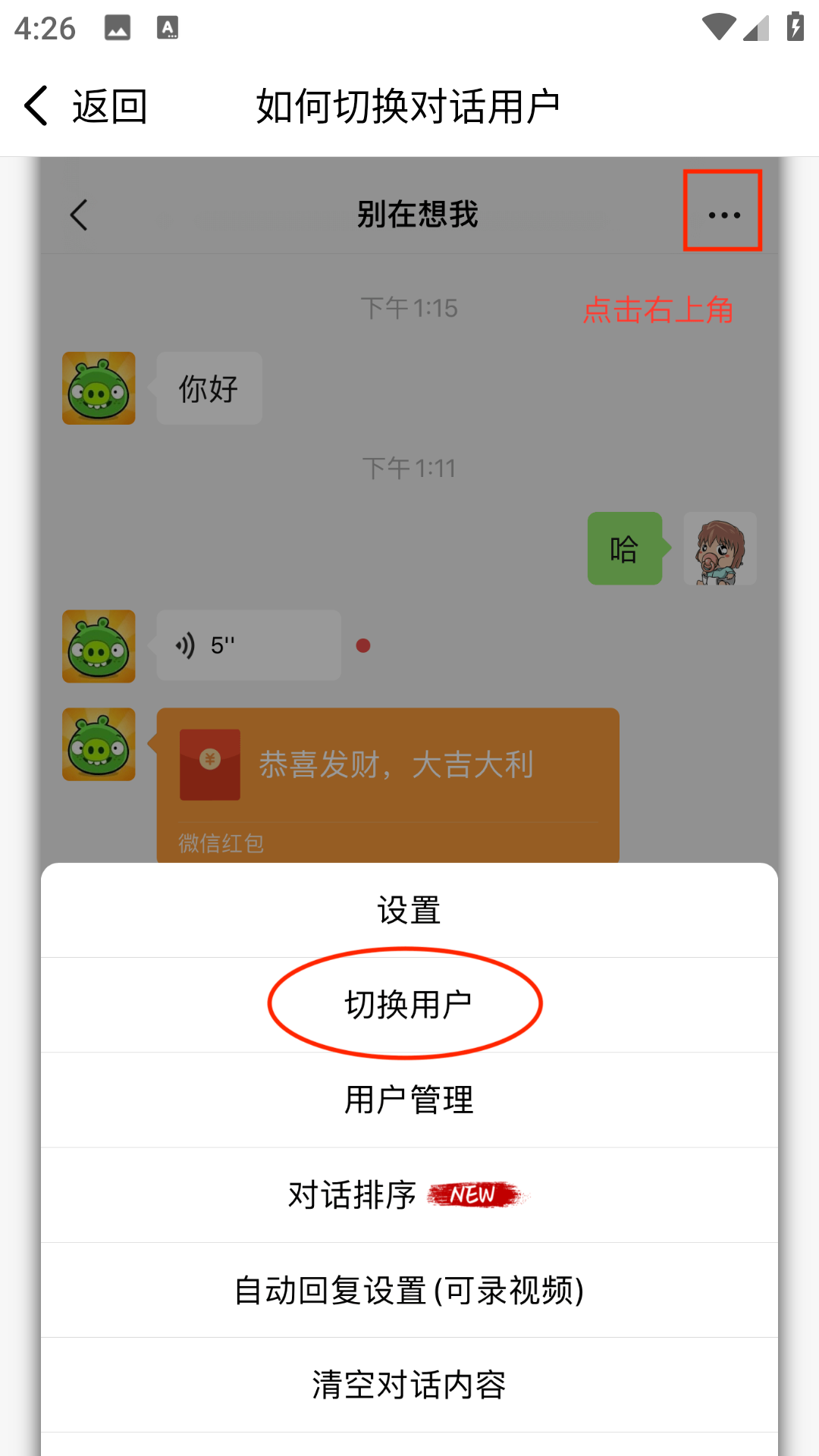Tap the 返回 back button

pos(85,106)
